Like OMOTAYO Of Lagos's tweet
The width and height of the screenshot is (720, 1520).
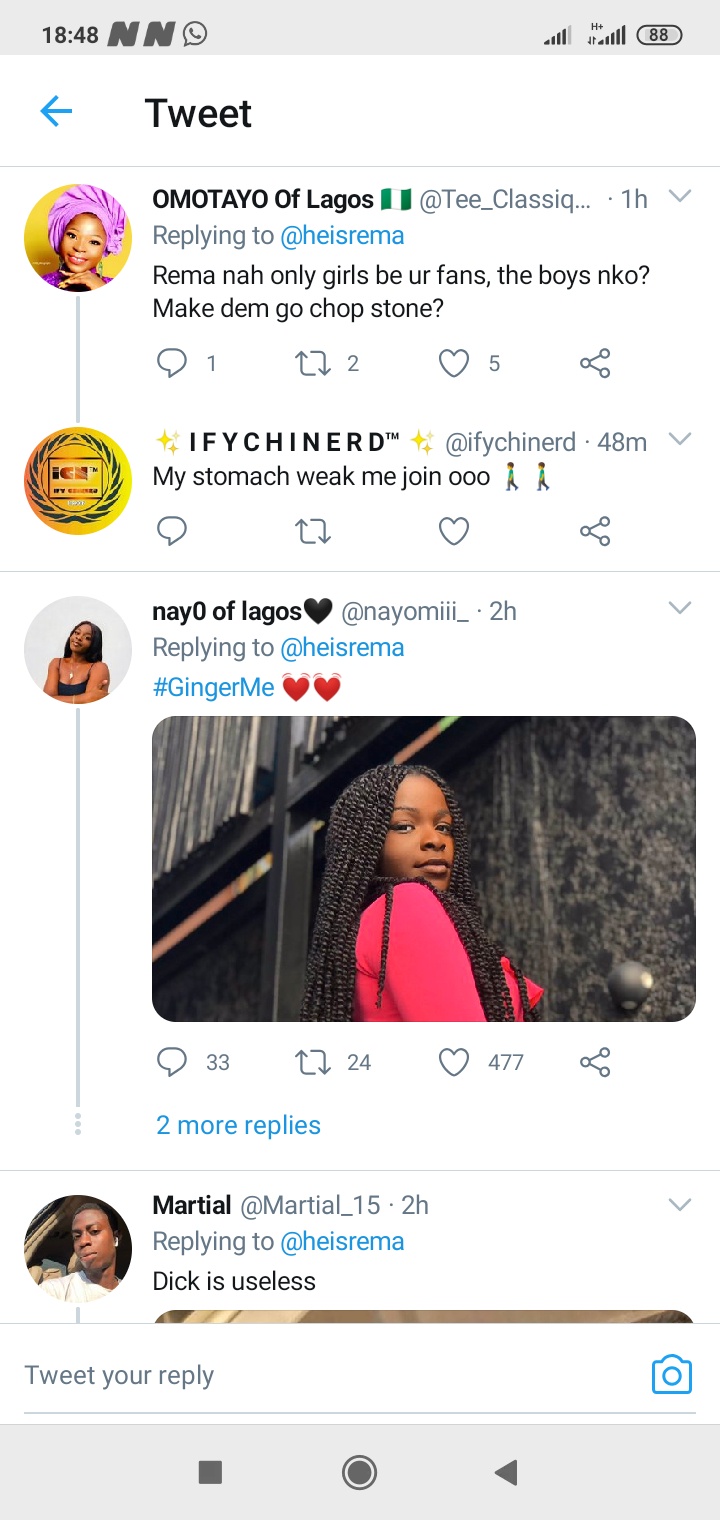click(x=454, y=363)
